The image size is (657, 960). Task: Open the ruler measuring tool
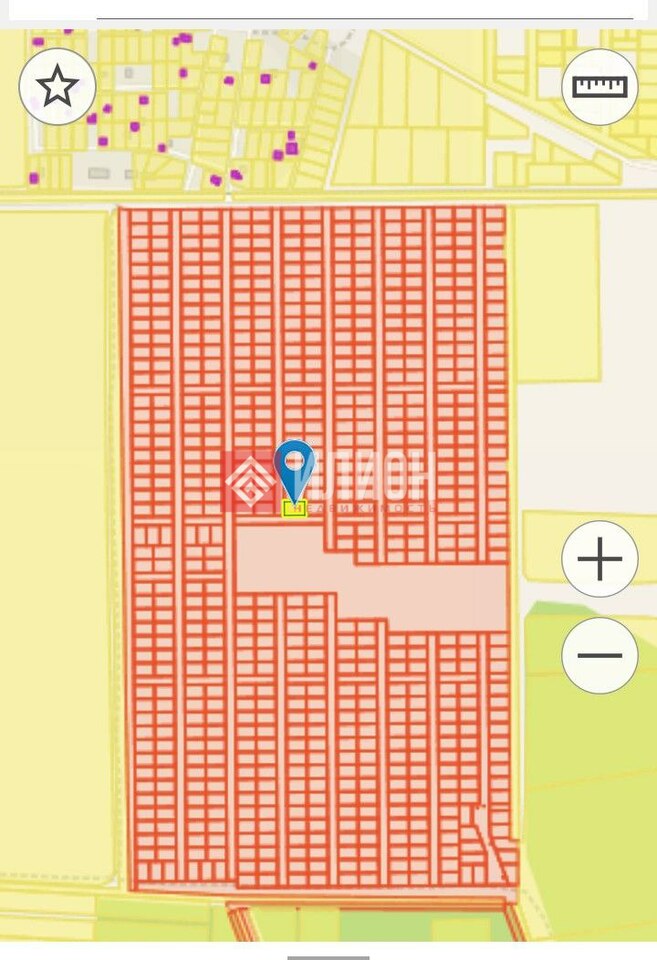tap(599, 87)
